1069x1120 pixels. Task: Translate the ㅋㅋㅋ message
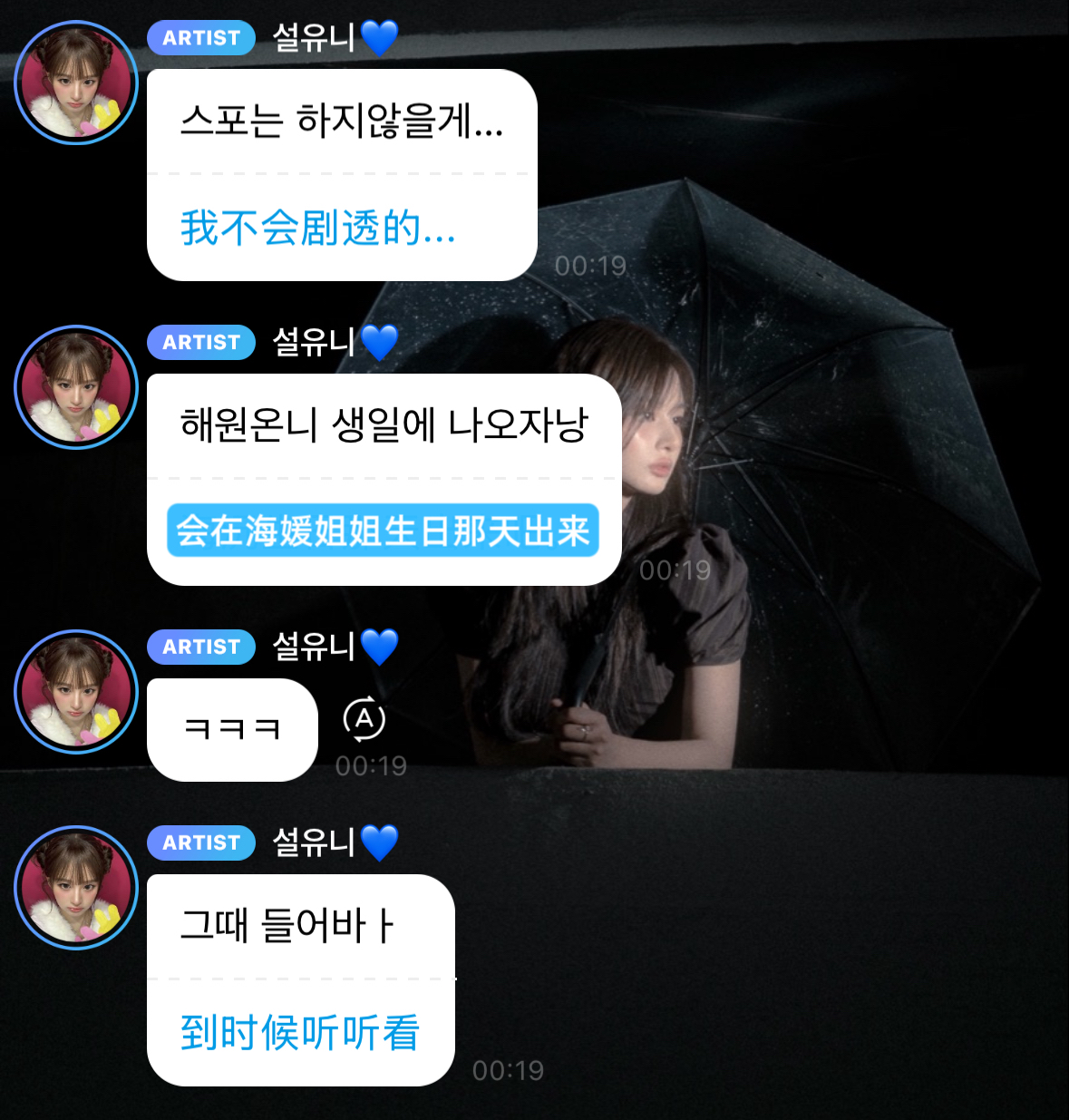point(364,719)
